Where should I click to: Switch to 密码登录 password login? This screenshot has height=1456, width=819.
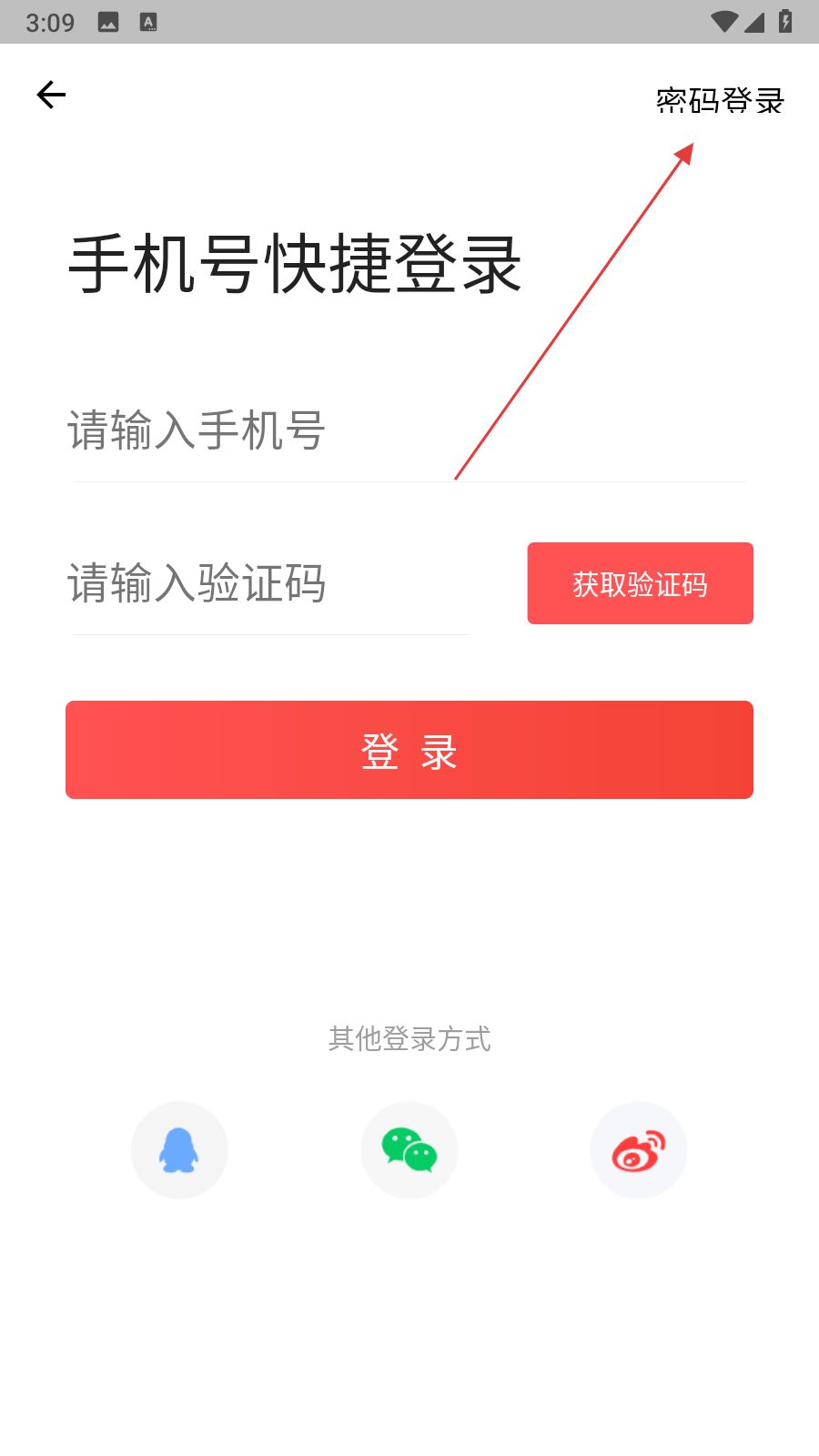pyautogui.click(x=720, y=100)
